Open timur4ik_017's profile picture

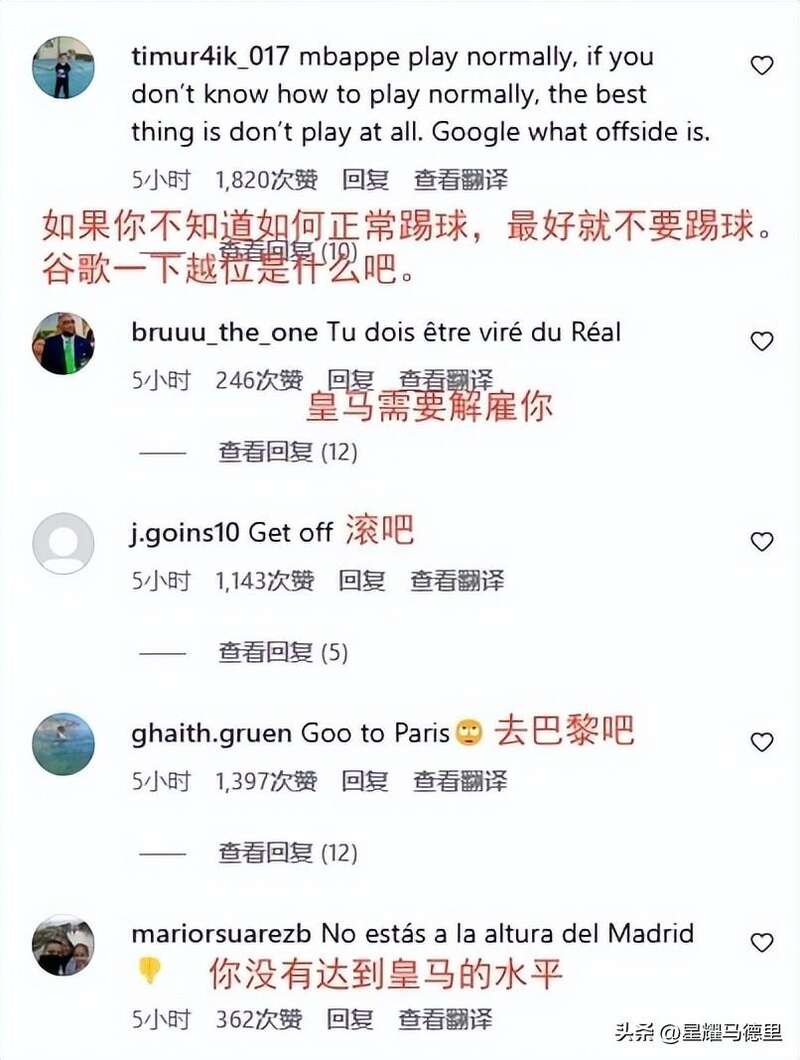[x=63, y=67]
